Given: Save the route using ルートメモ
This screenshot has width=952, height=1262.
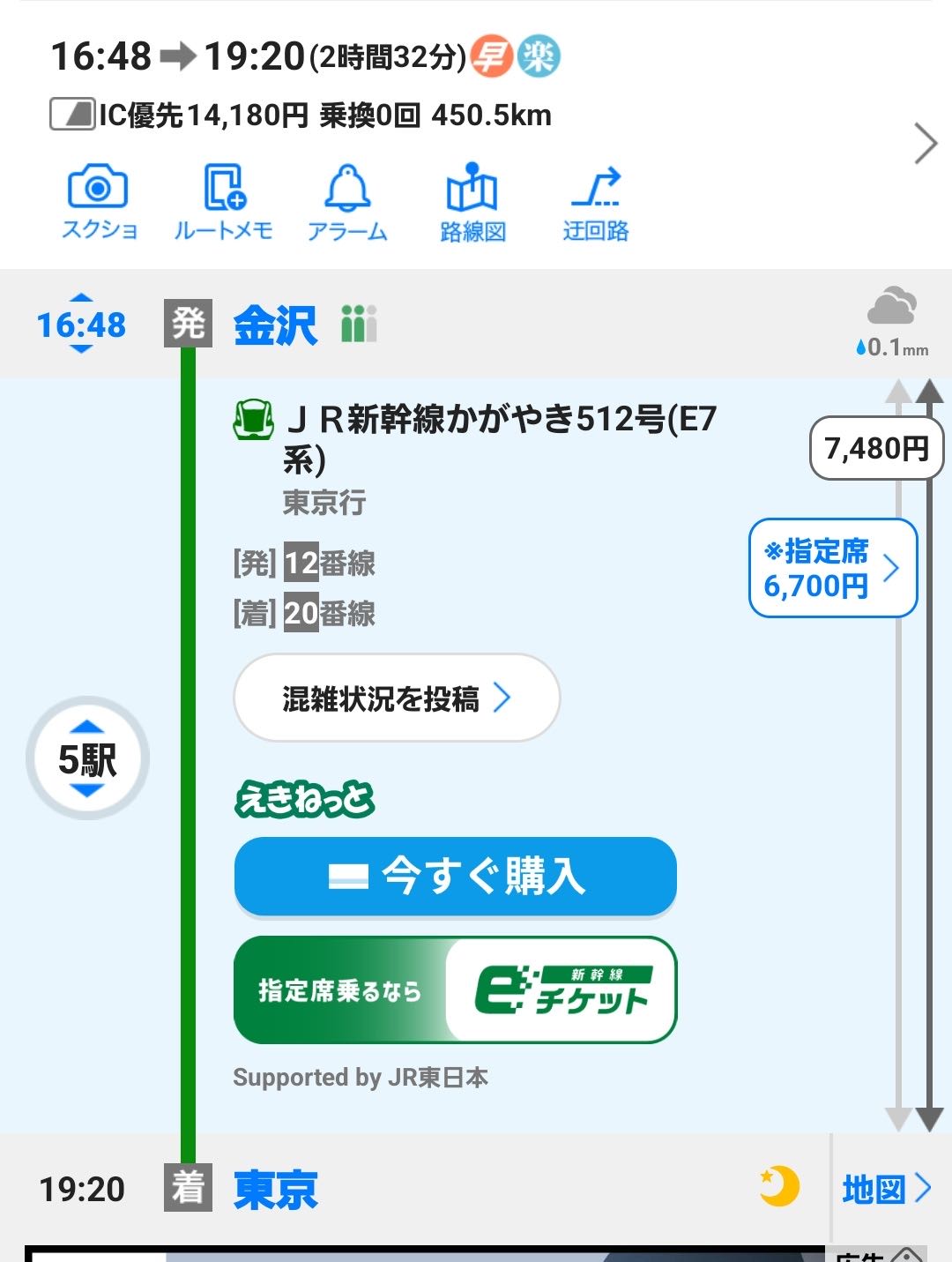Looking at the screenshot, I should click(x=223, y=203).
